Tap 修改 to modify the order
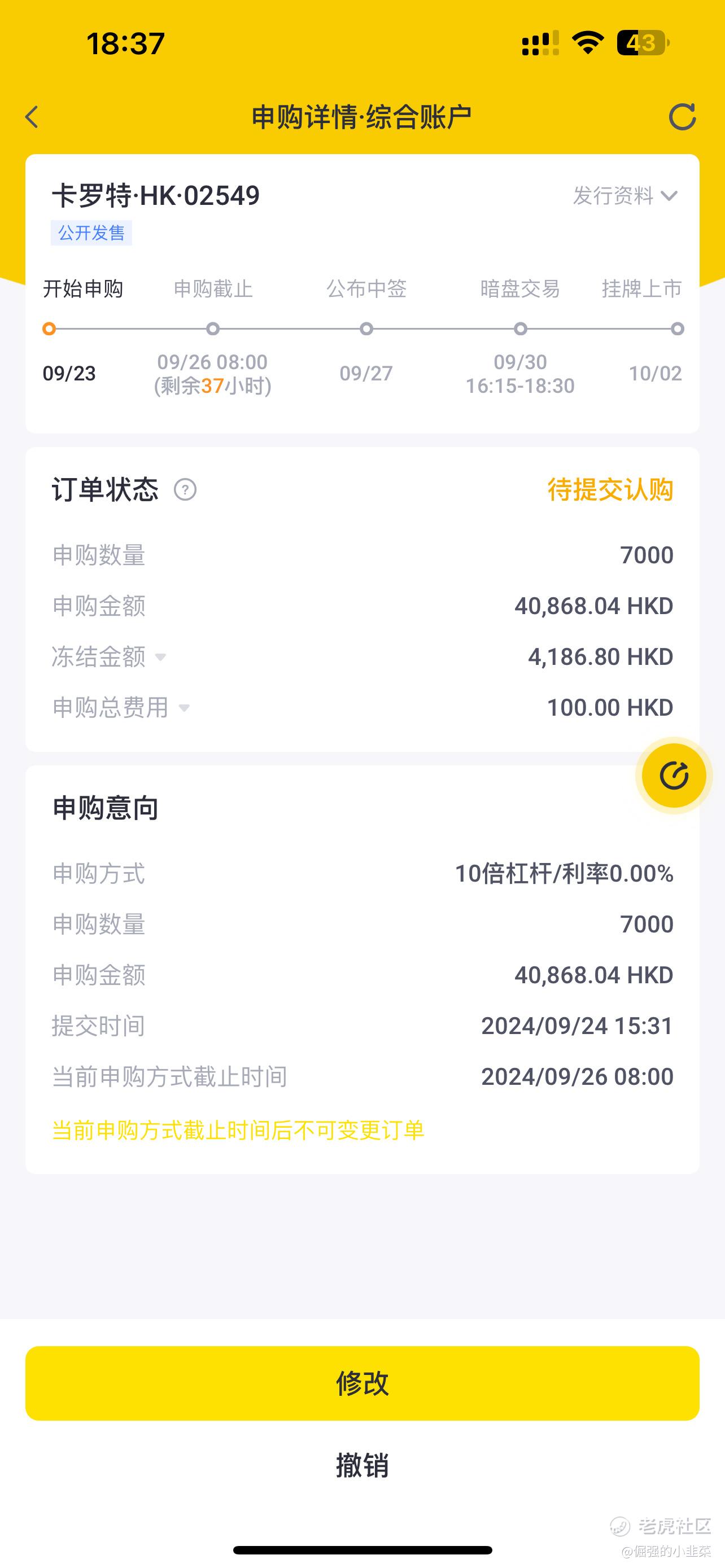725x1568 pixels. pyautogui.click(x=362, y=1383)
